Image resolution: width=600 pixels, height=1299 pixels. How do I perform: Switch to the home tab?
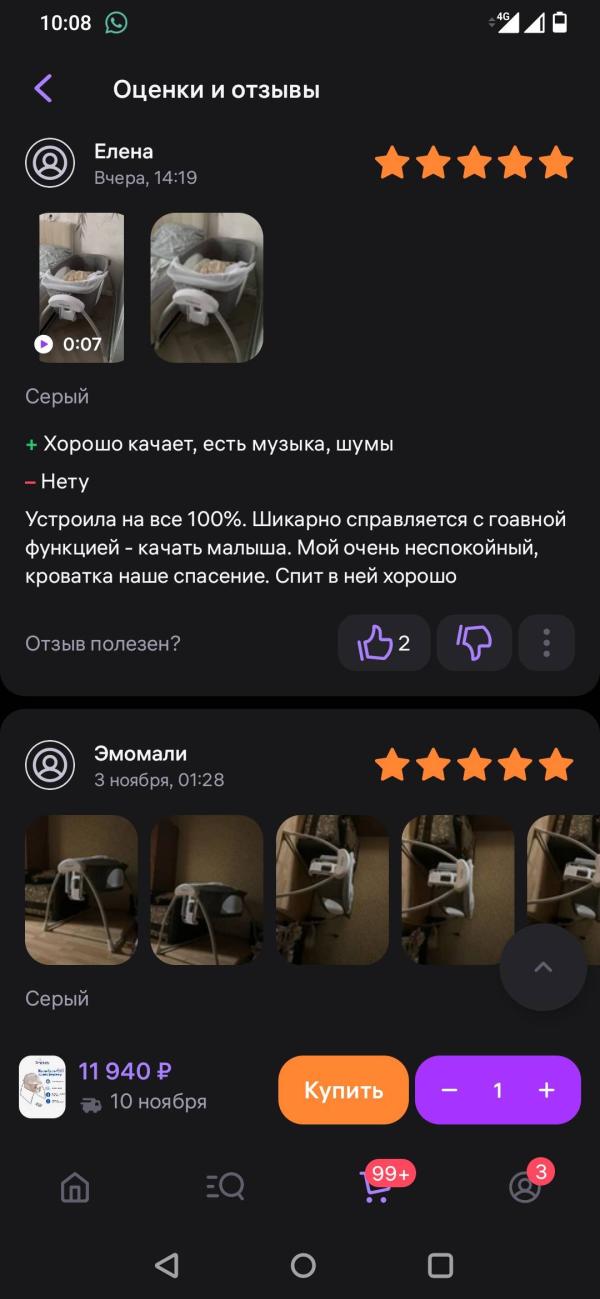(75, 1187)
